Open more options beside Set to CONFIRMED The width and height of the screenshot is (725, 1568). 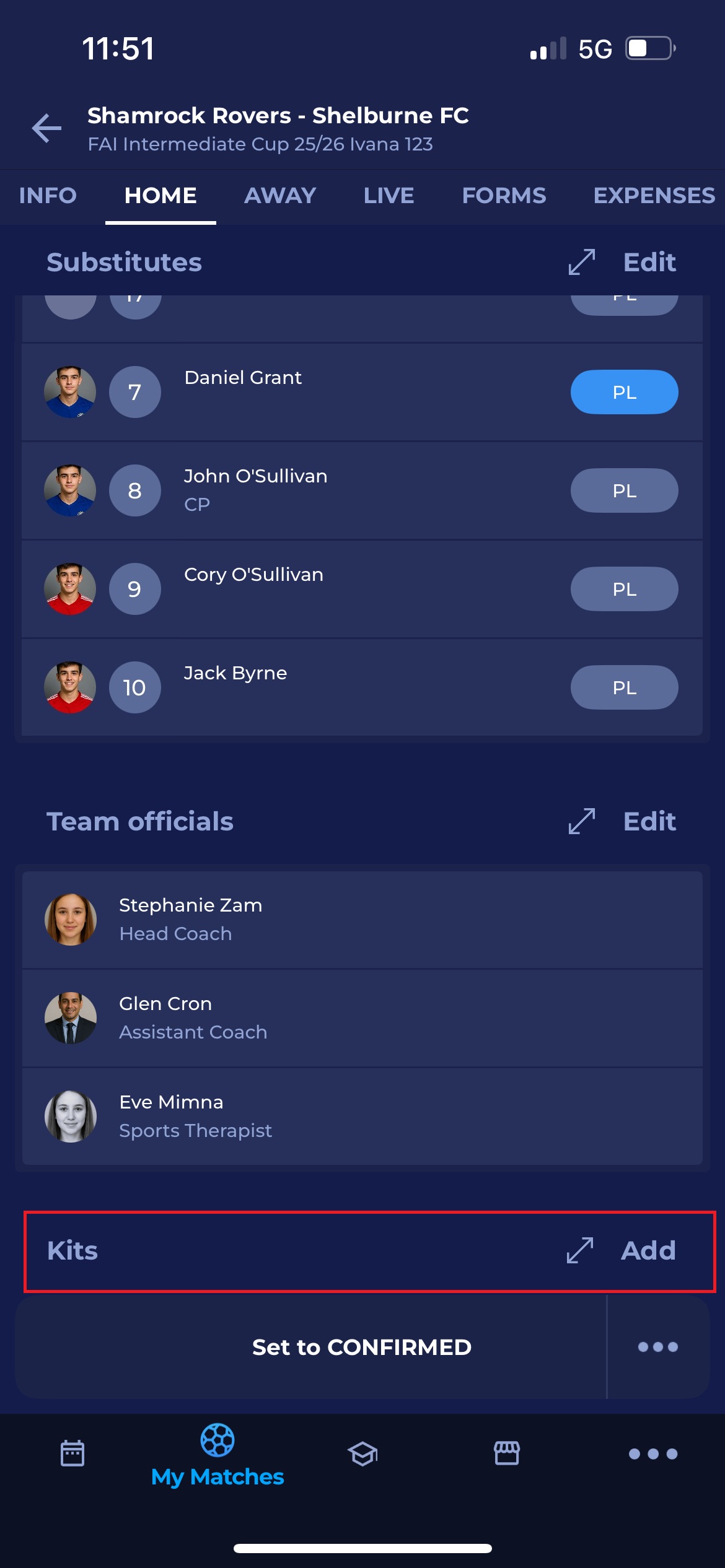(657, 1347)
